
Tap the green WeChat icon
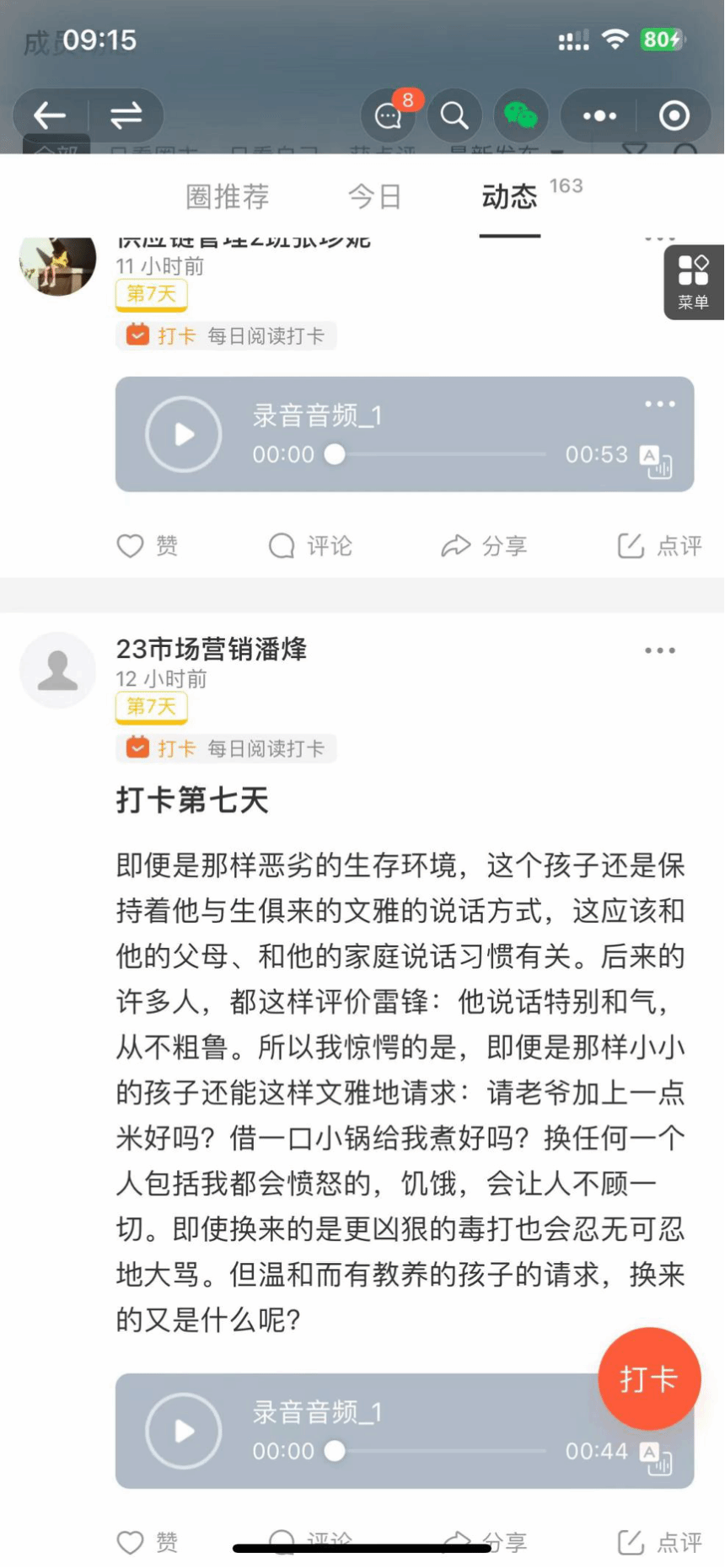coord(520,115)
